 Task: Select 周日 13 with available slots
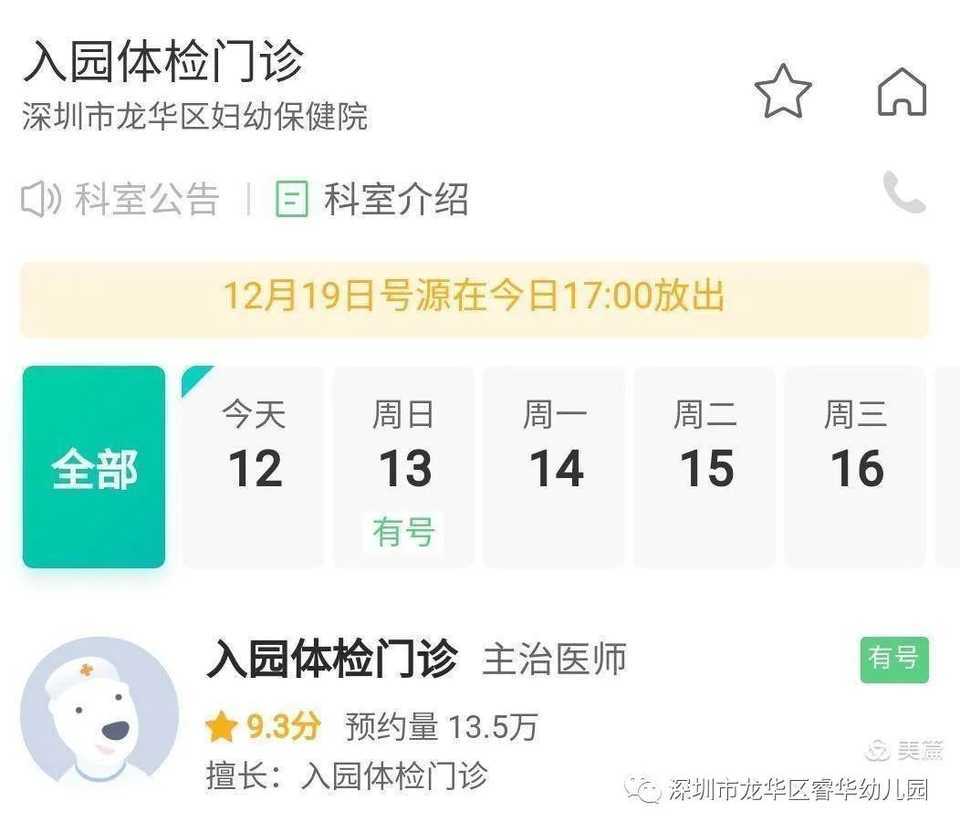pos(404,467)
